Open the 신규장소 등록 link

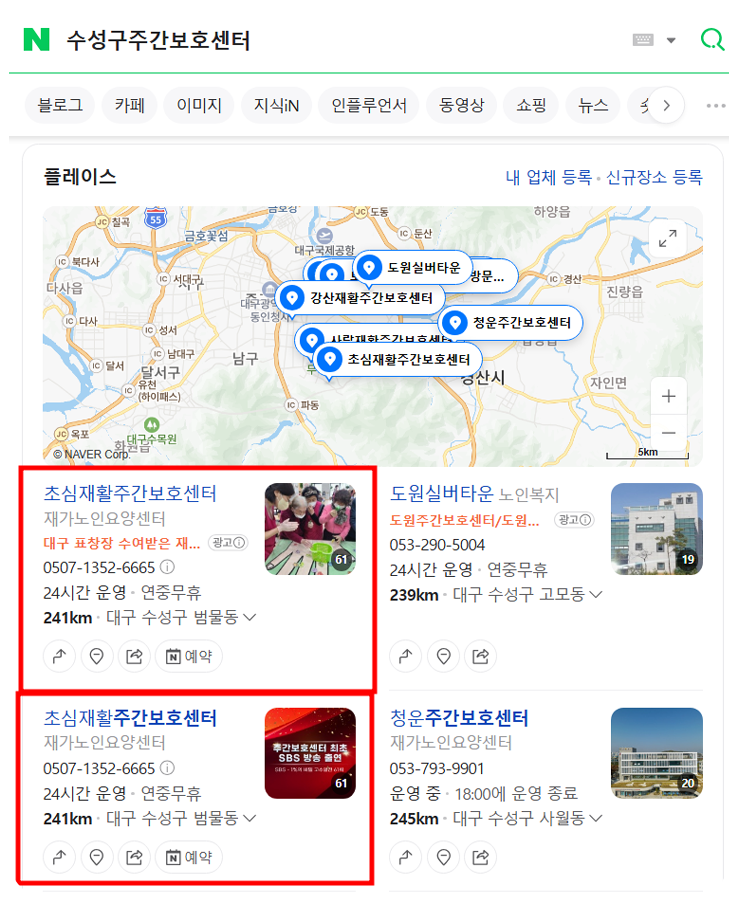click(656, 177)
